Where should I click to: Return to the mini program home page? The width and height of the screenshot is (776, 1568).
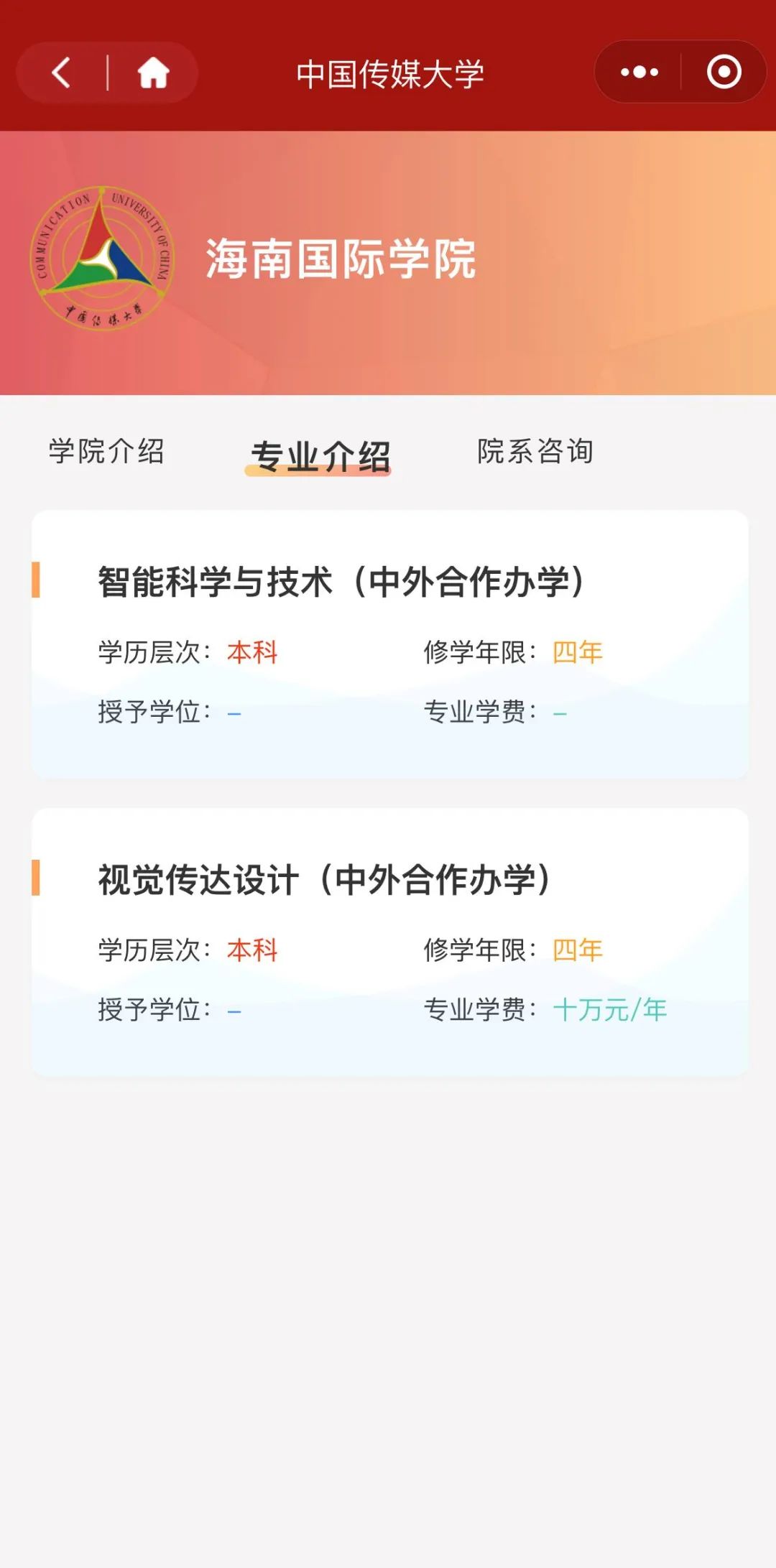click(153, 73)
